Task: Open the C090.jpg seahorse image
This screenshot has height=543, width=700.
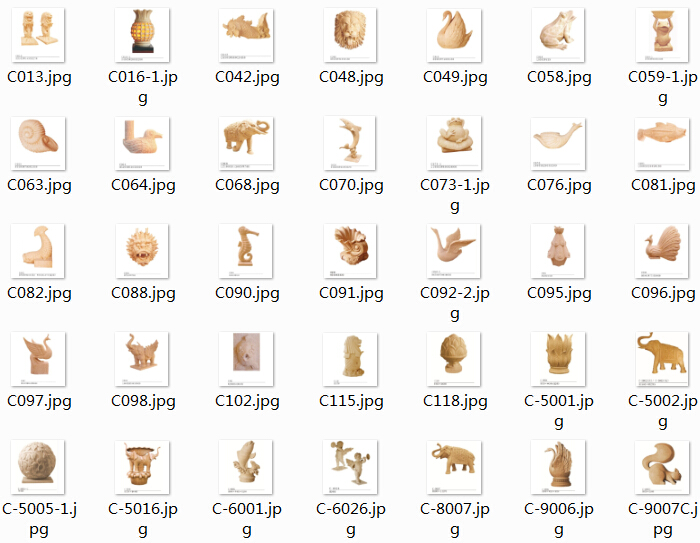Action: click(x=246, y=252)
